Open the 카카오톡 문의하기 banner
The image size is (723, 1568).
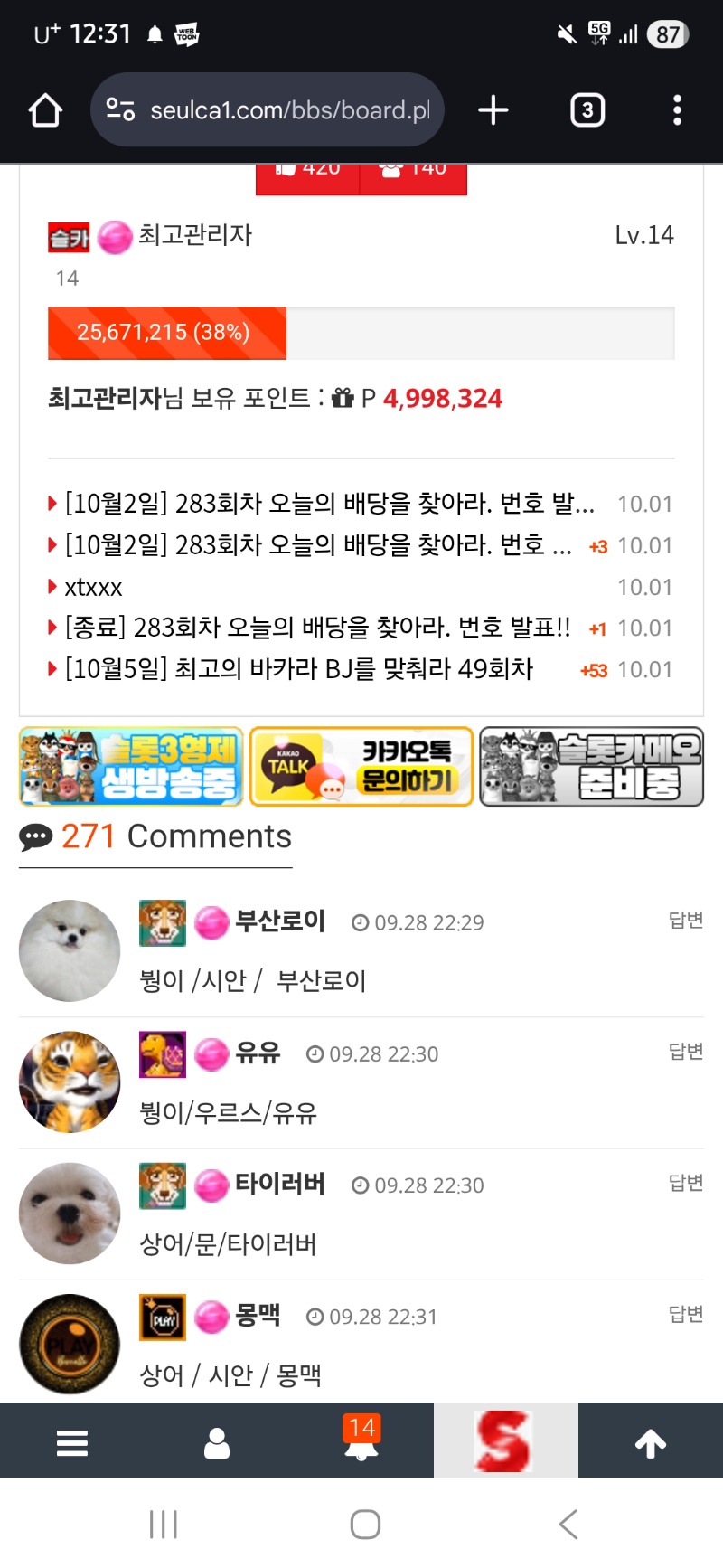coord(361,766)
